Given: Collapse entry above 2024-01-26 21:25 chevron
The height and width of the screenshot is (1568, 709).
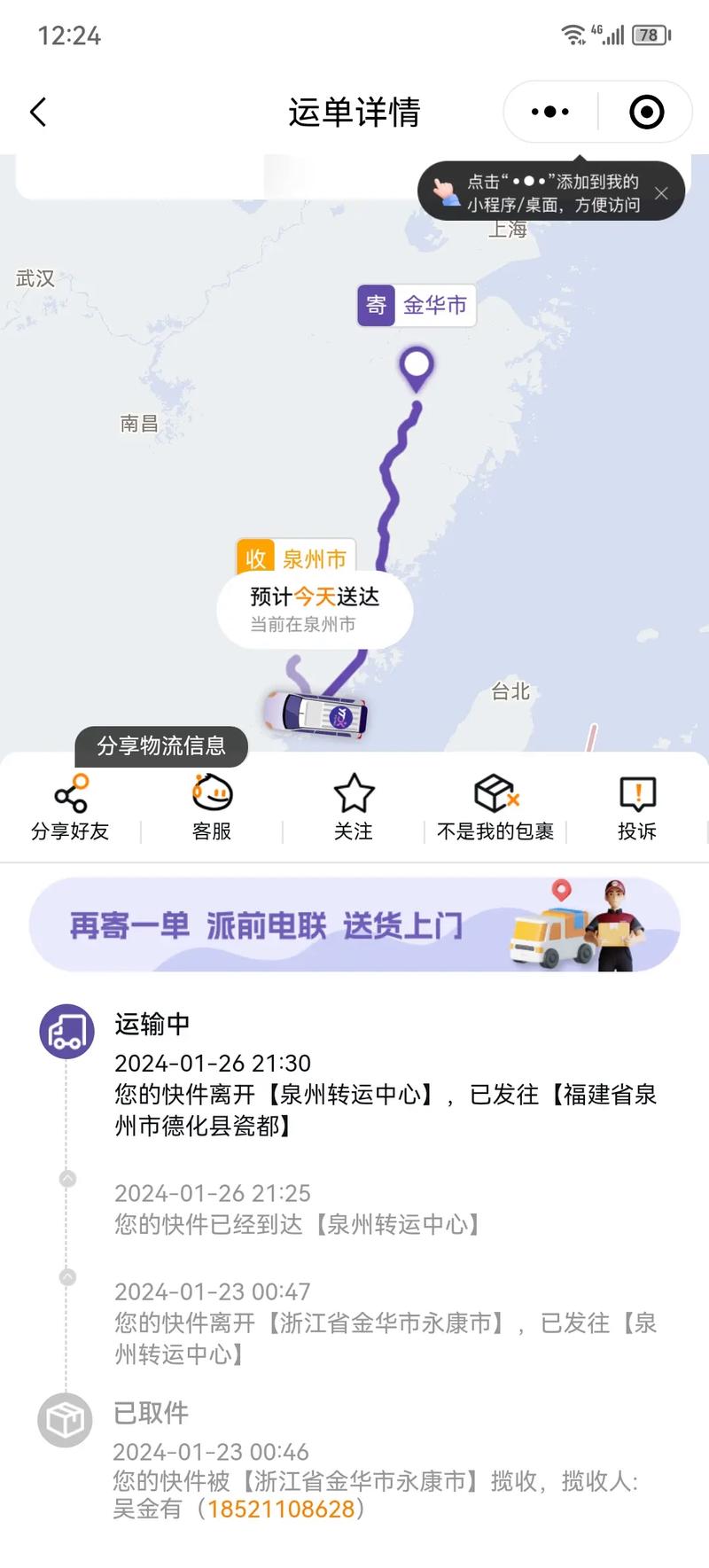Looking at the screenshot, I should coord(66,1177).
